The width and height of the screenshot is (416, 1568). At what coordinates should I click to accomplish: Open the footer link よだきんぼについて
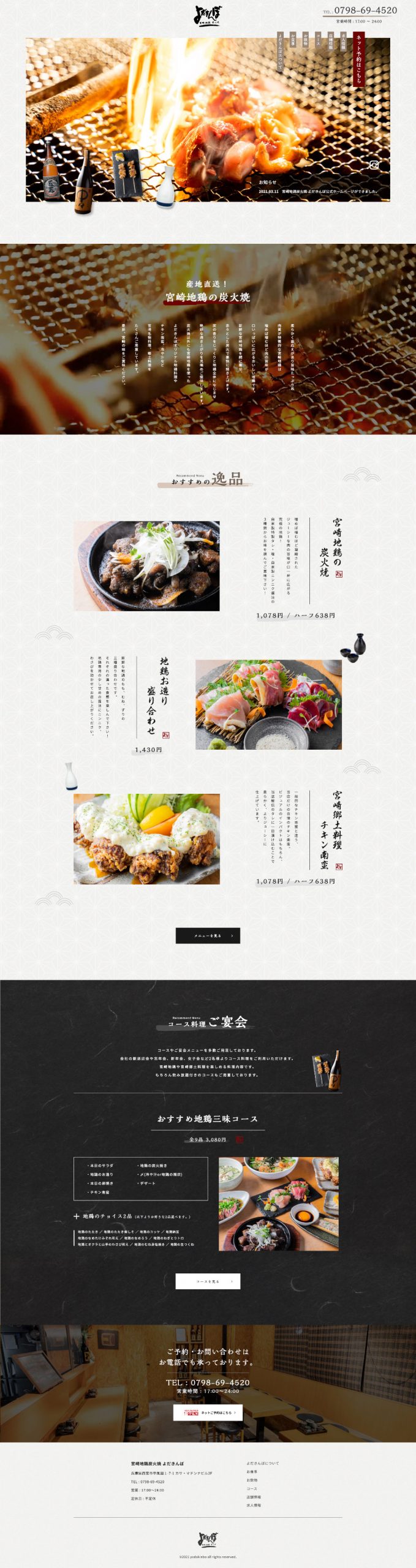263,1463
